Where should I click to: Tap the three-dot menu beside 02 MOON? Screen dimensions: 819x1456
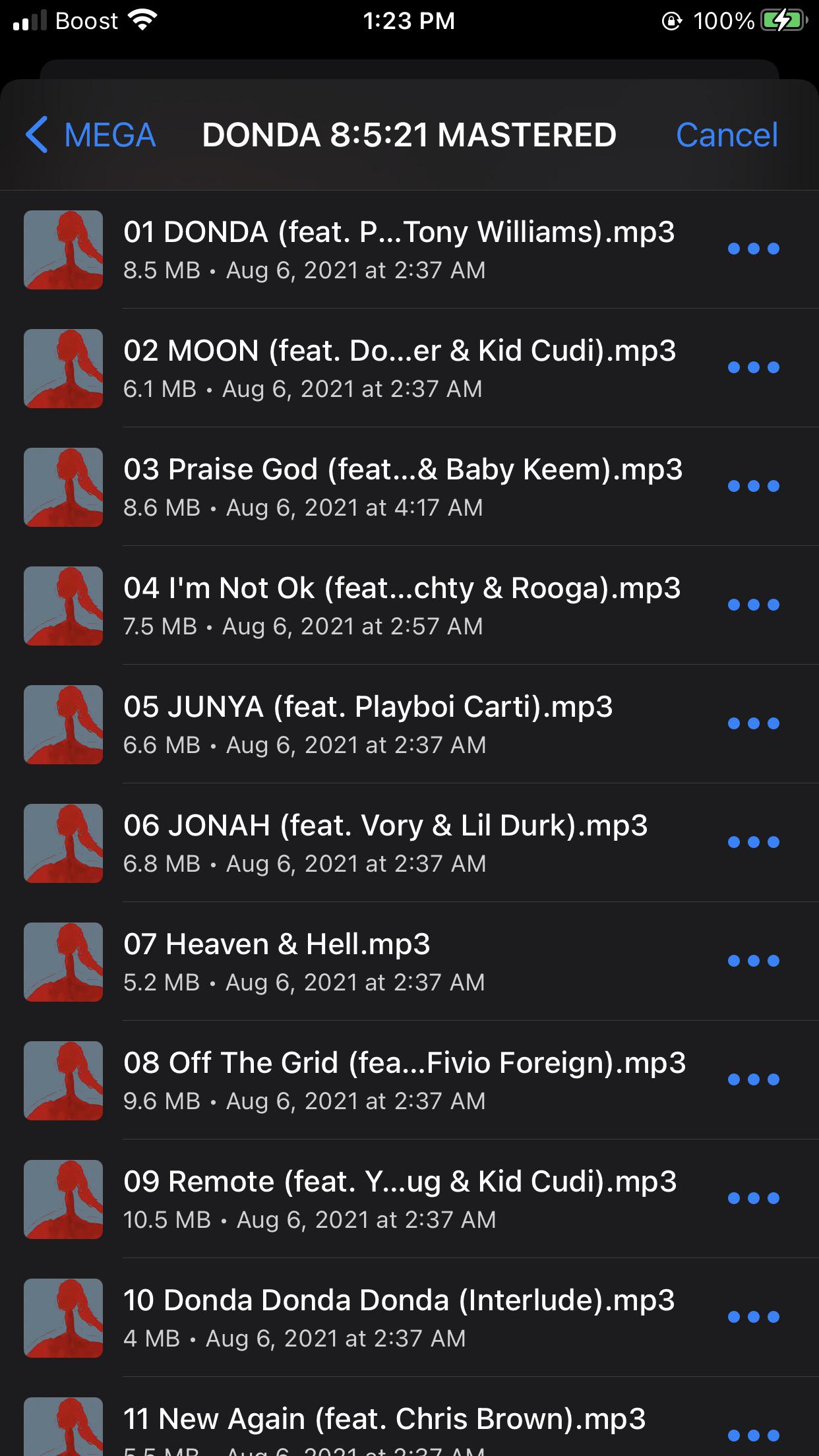click(x=753, y=368)
